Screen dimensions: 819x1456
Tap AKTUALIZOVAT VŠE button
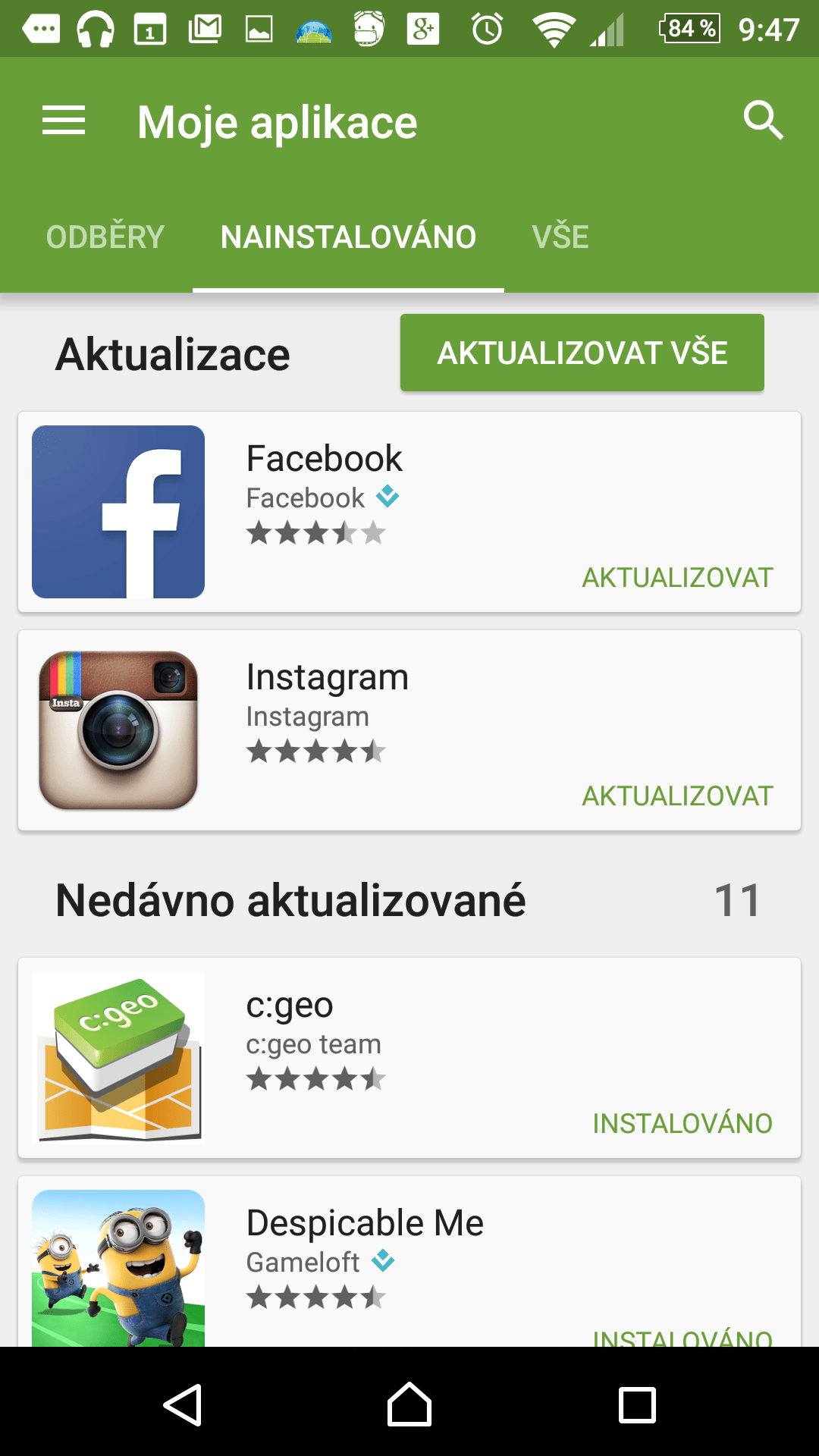click(582, 353)
